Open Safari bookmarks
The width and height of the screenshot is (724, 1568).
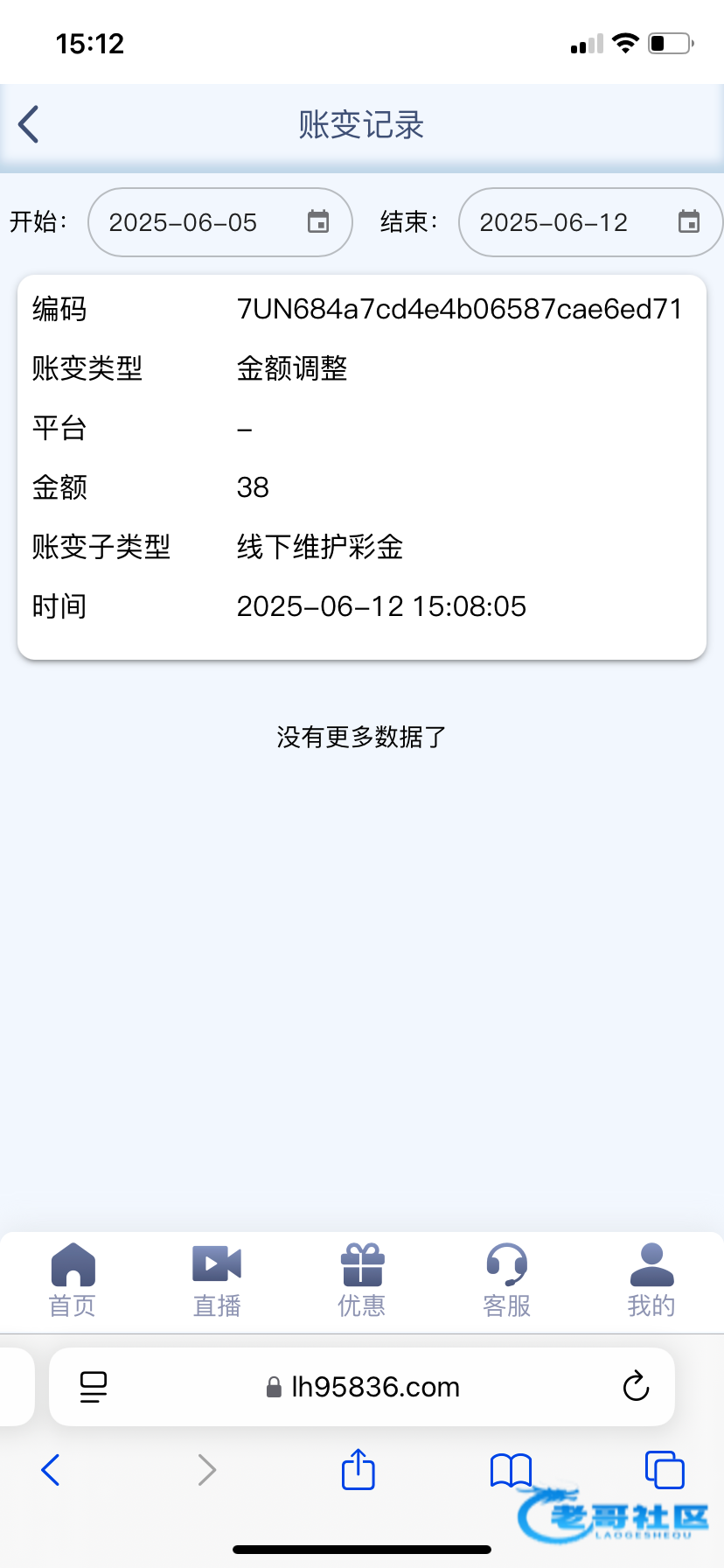[512, 1470]
